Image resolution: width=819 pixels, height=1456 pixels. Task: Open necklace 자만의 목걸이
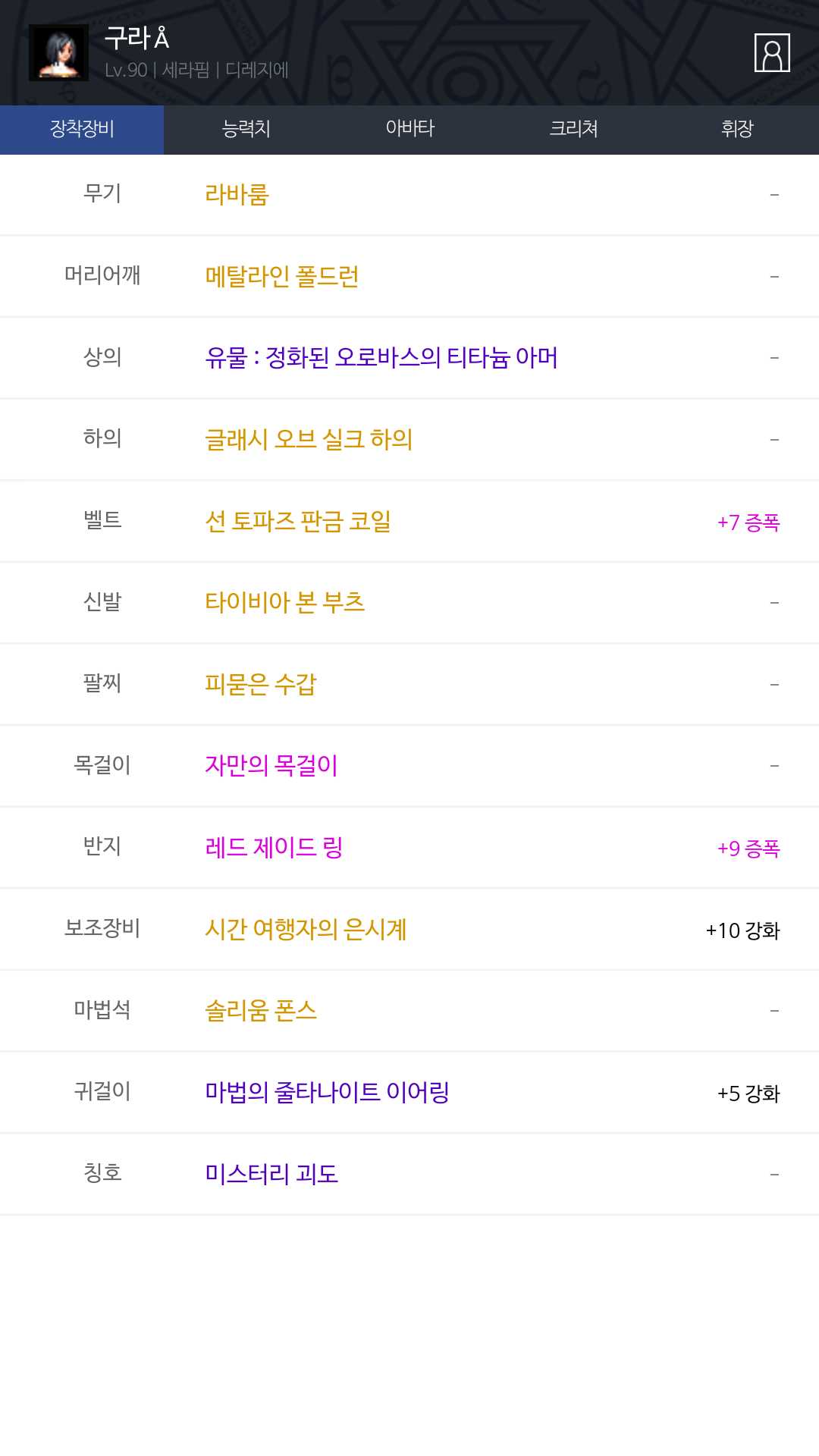271,766
